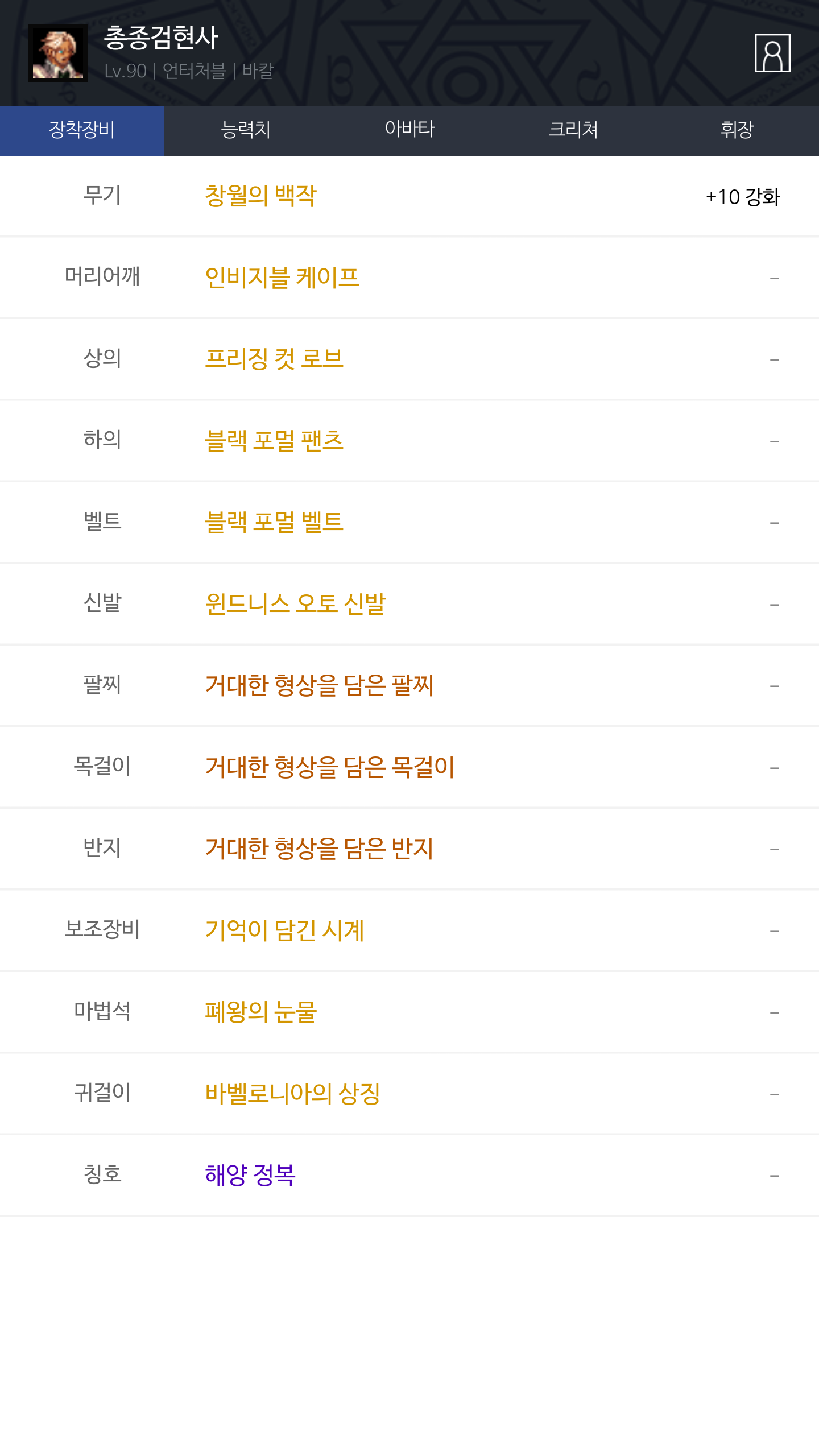Tap the 블랙 포멀 팬츠 row
The image size is (819, 1456).
click(x=409, y=441)
